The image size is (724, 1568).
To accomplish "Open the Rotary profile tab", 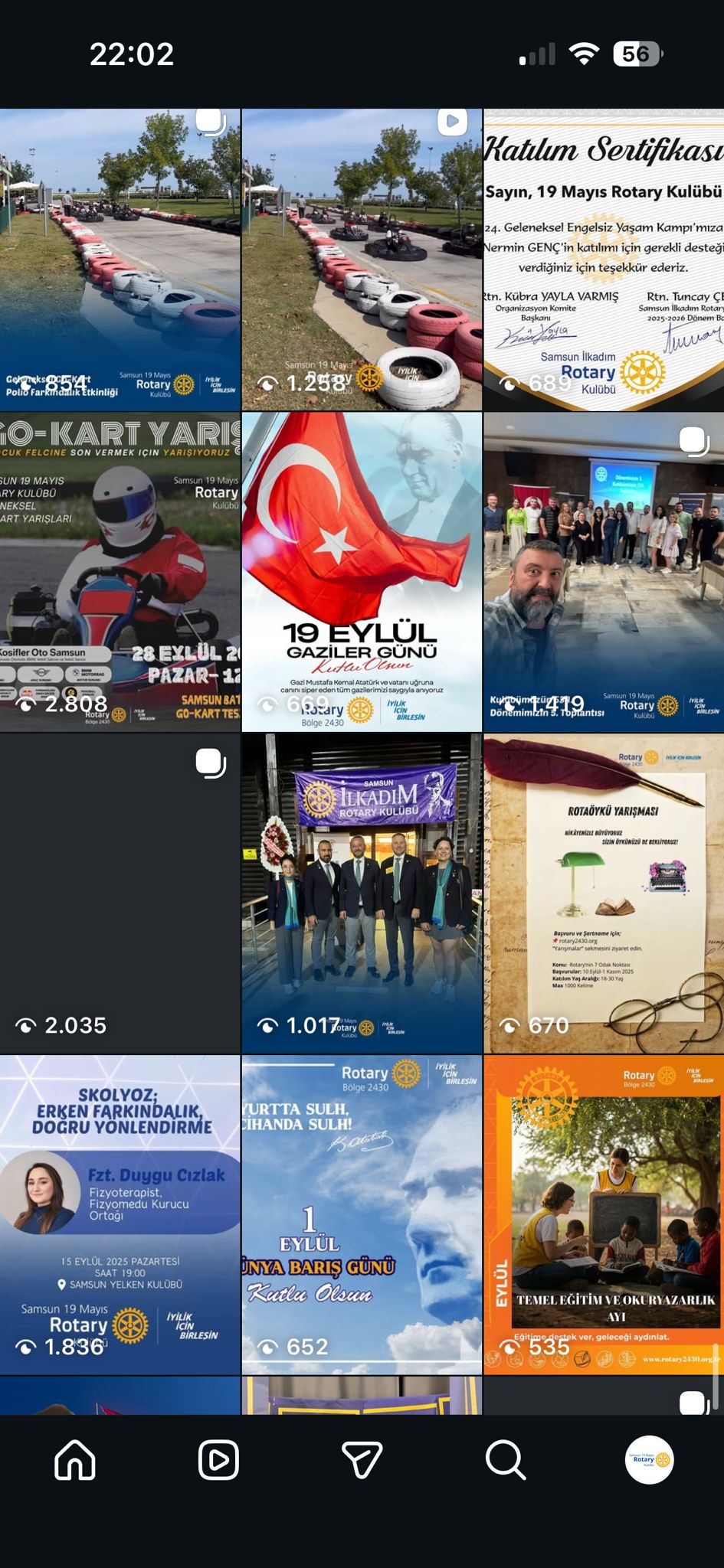I will pos(649,1460).
